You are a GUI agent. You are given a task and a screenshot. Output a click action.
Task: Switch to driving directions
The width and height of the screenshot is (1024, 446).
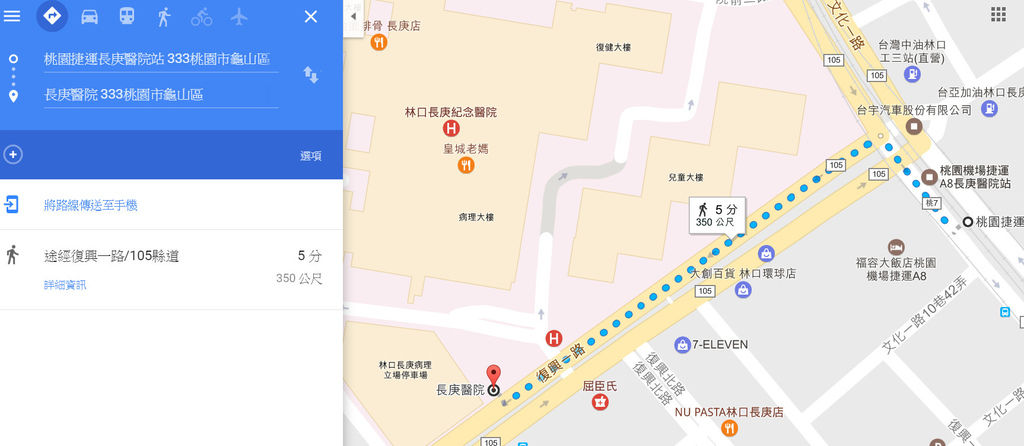89,16
